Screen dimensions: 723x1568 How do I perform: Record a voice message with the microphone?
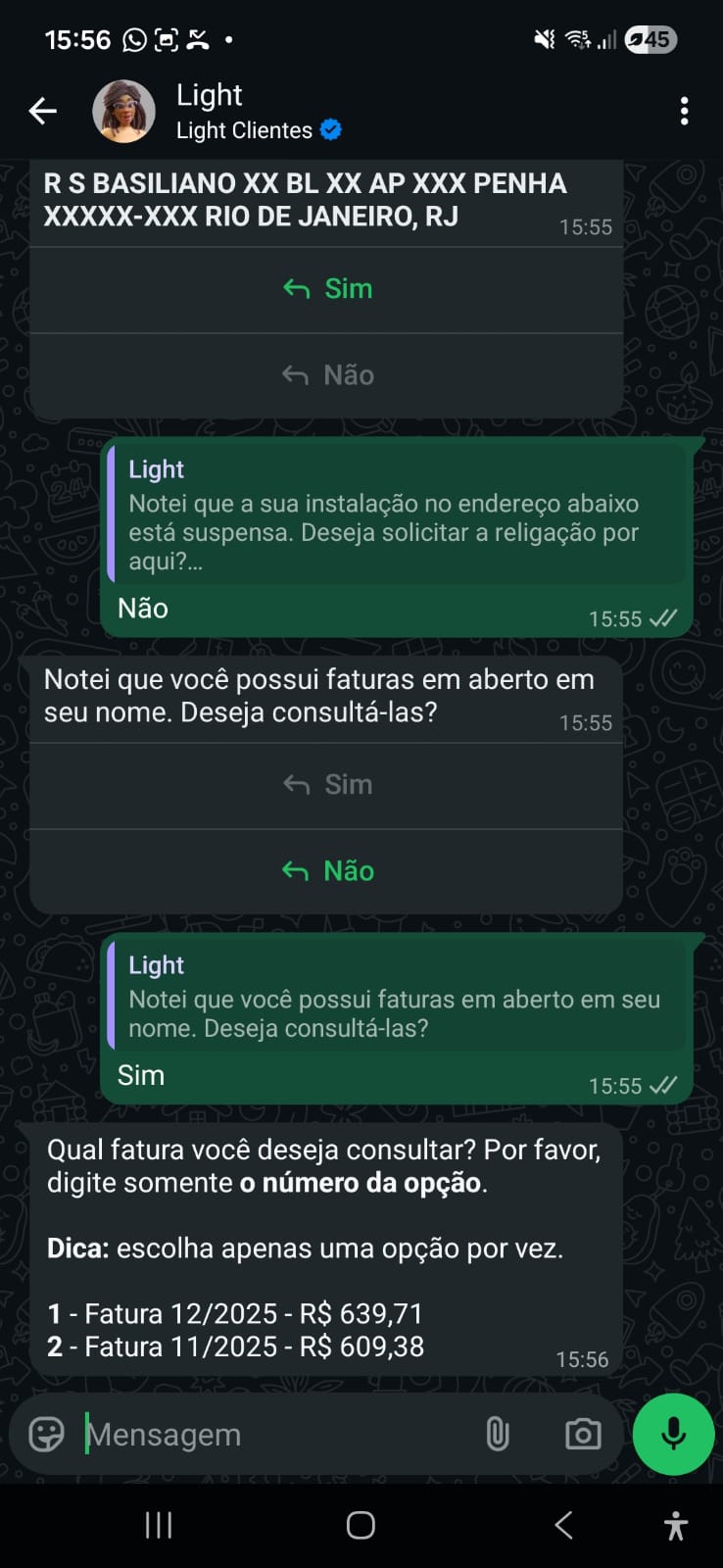pos(673,1435)
